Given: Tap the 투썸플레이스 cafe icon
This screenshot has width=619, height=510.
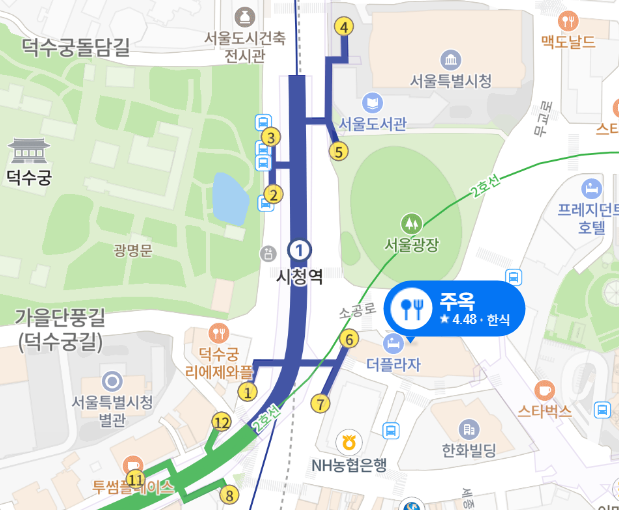Looking at the screenshot, I should click(133, 465).
